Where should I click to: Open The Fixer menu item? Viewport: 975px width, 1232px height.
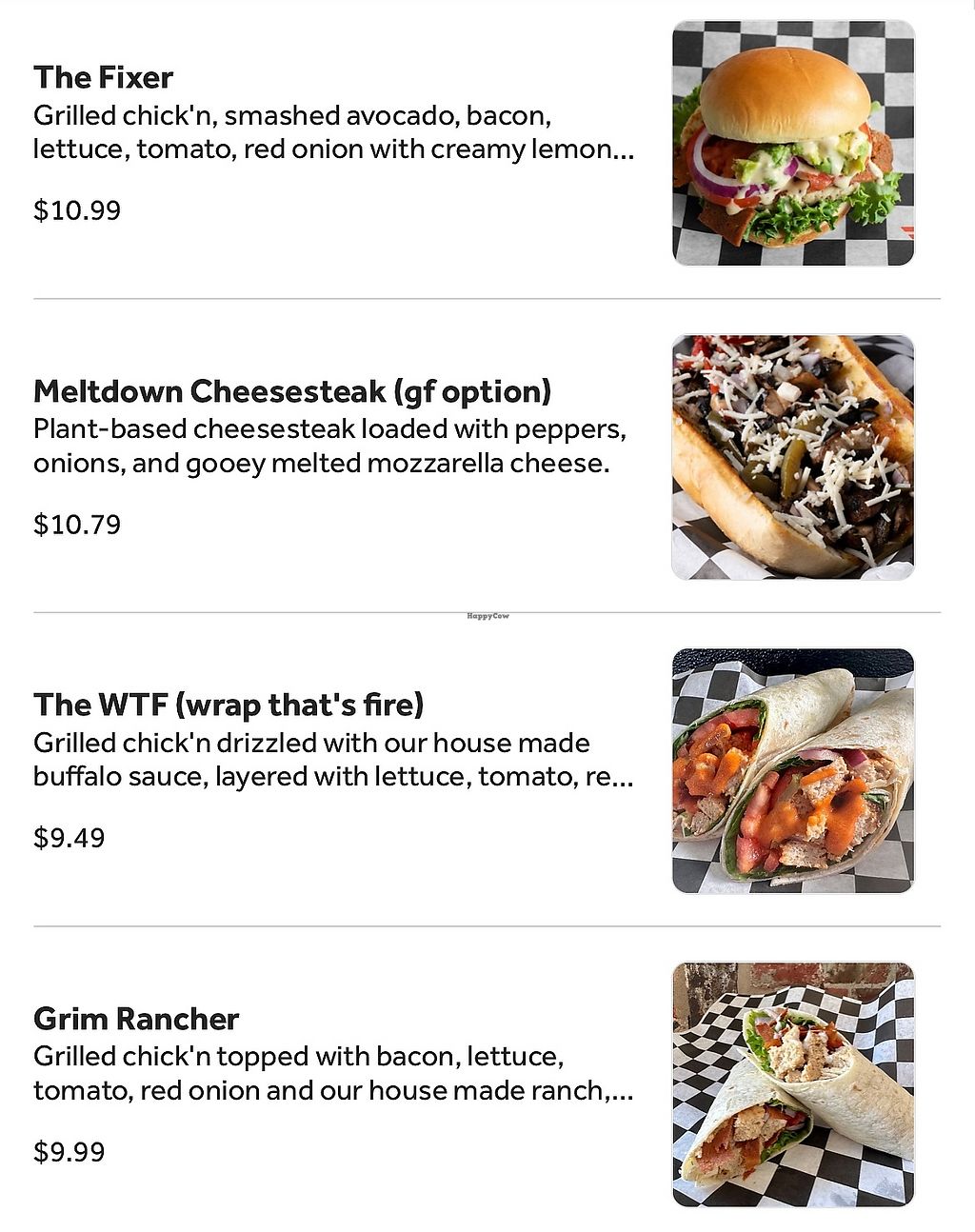104,77
